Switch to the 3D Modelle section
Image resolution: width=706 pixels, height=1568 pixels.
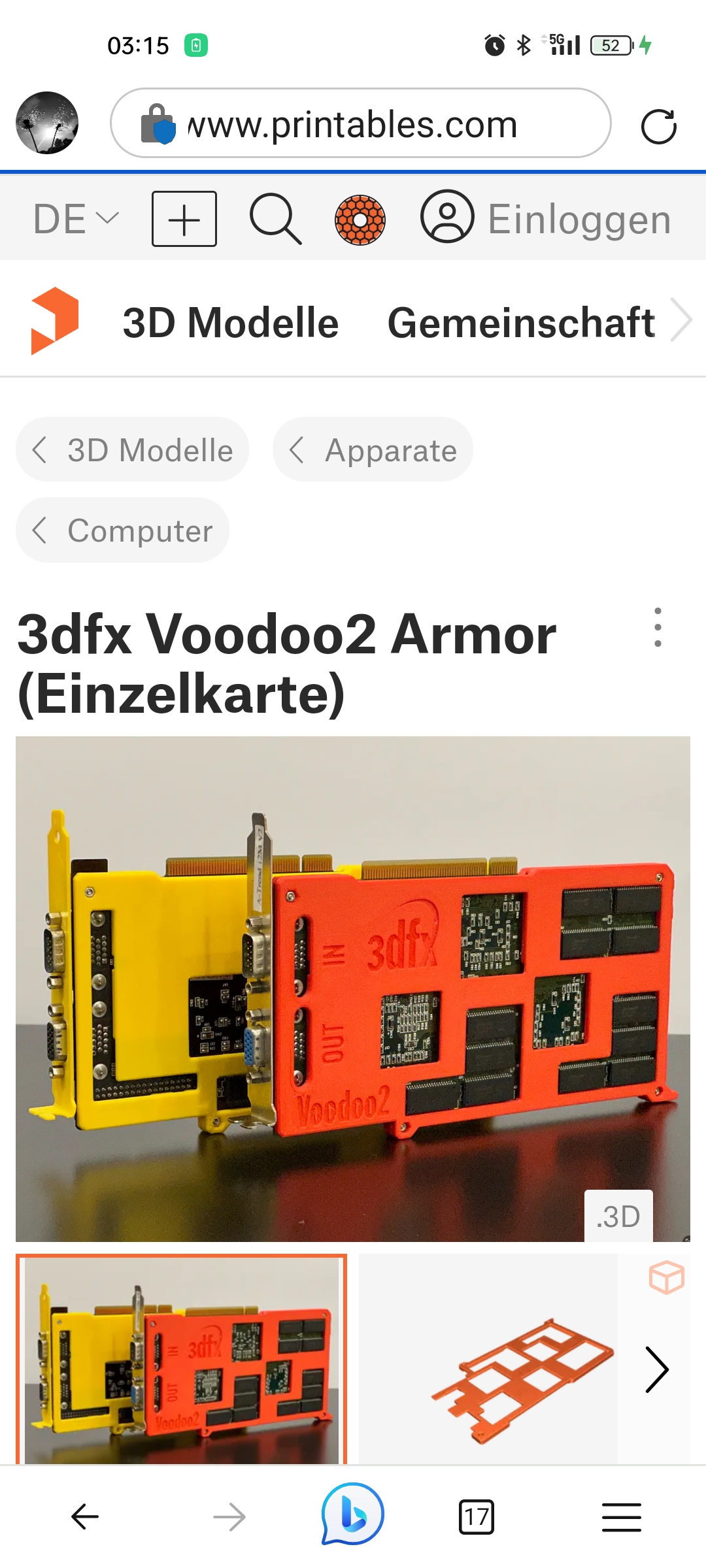[230, 323]
